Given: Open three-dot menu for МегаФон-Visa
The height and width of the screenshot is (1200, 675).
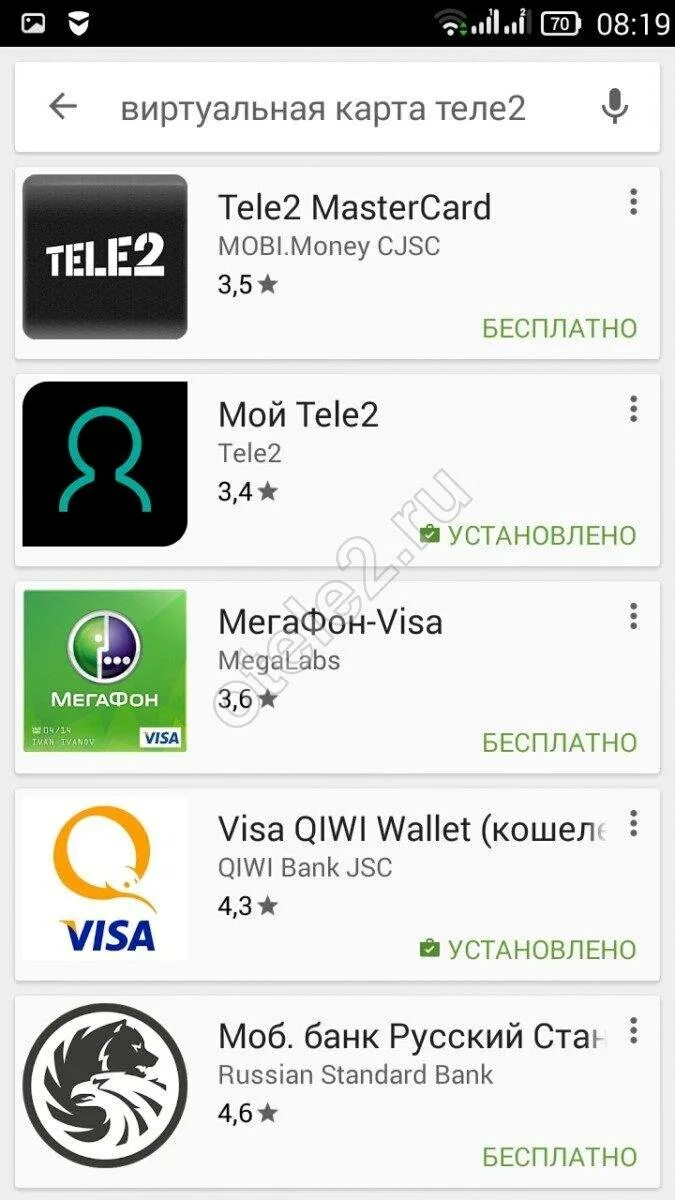Looking at the screenshot, I should (633, 617).
